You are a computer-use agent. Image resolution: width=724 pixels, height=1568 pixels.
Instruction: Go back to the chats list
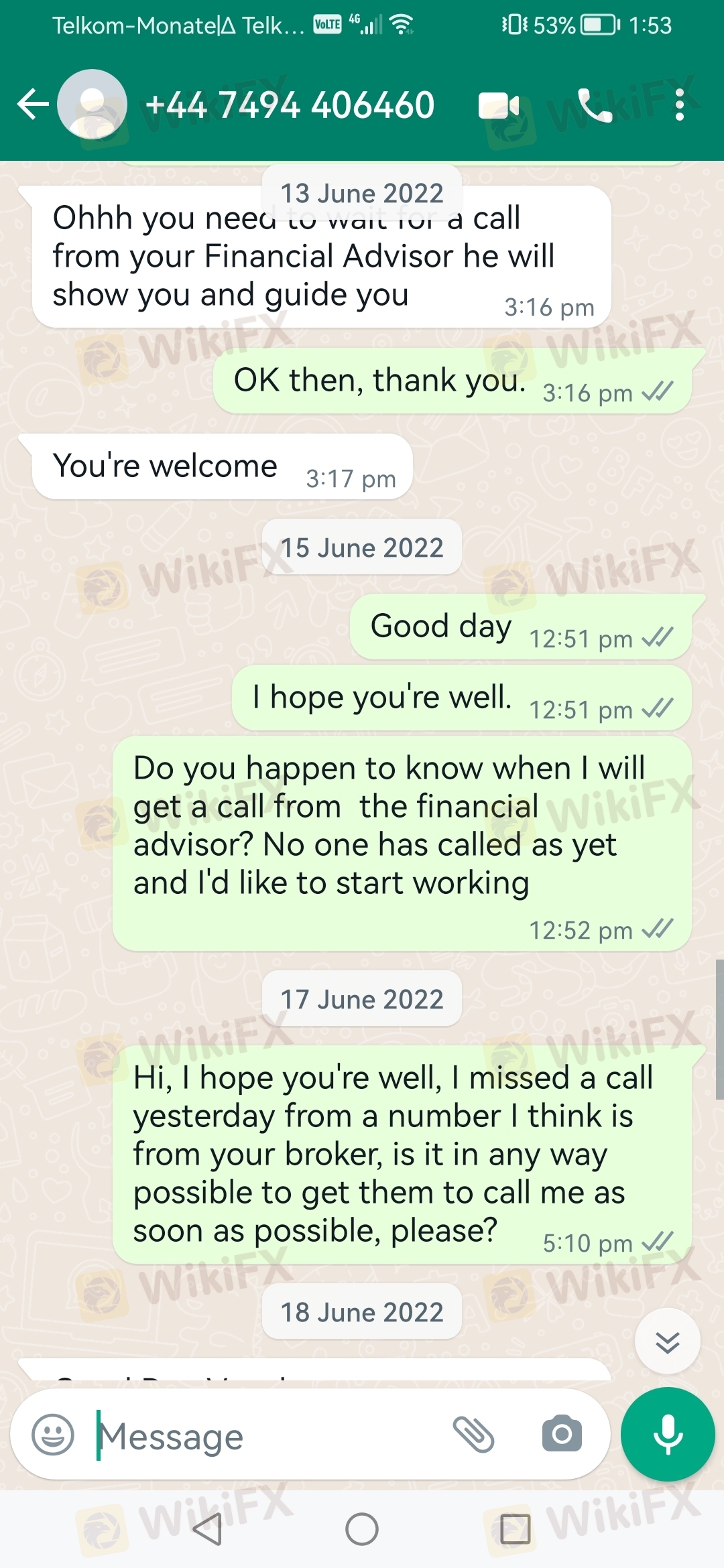pos(33,105)
